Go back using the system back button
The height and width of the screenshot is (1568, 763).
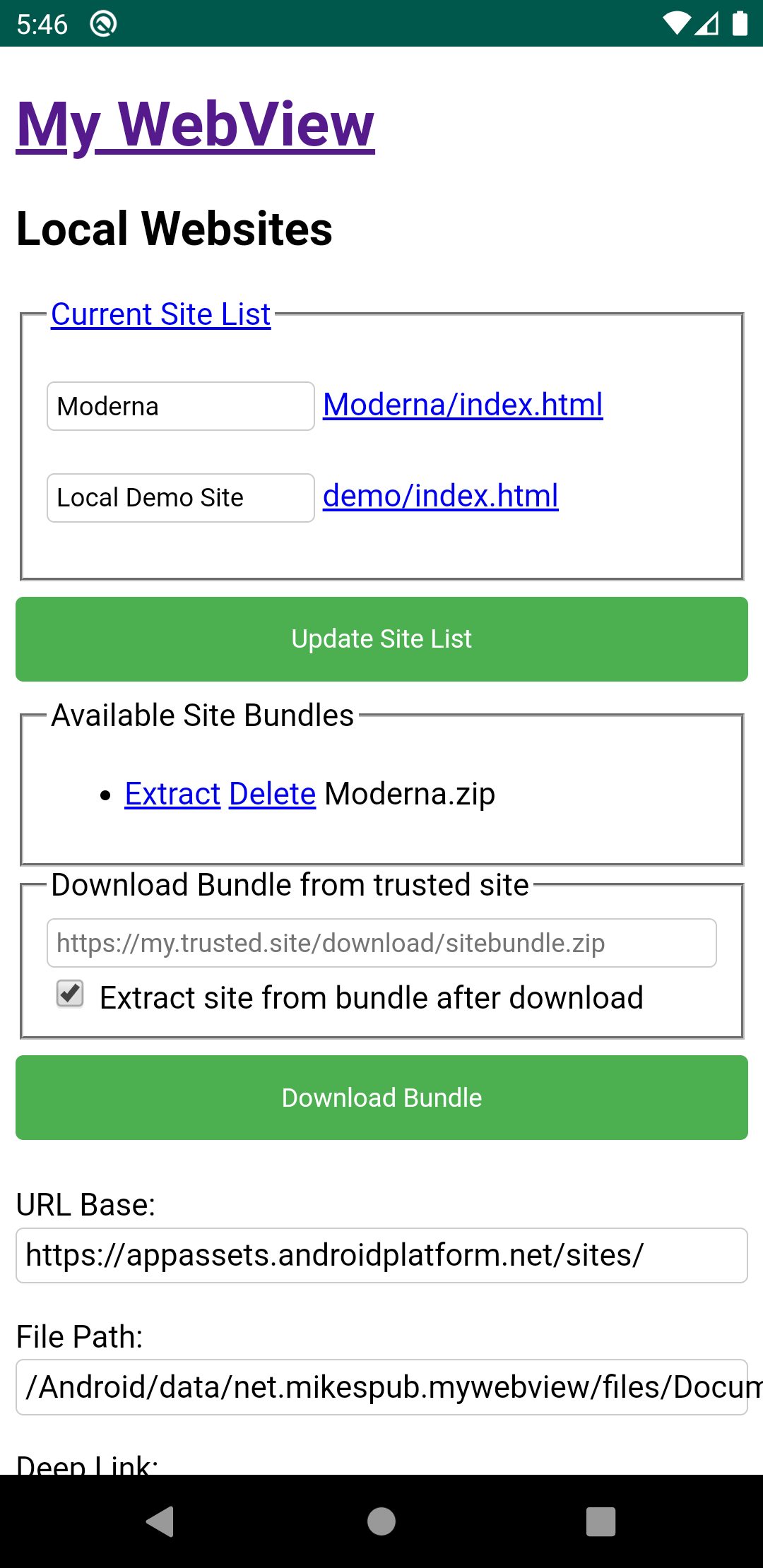pos(160,1521)
